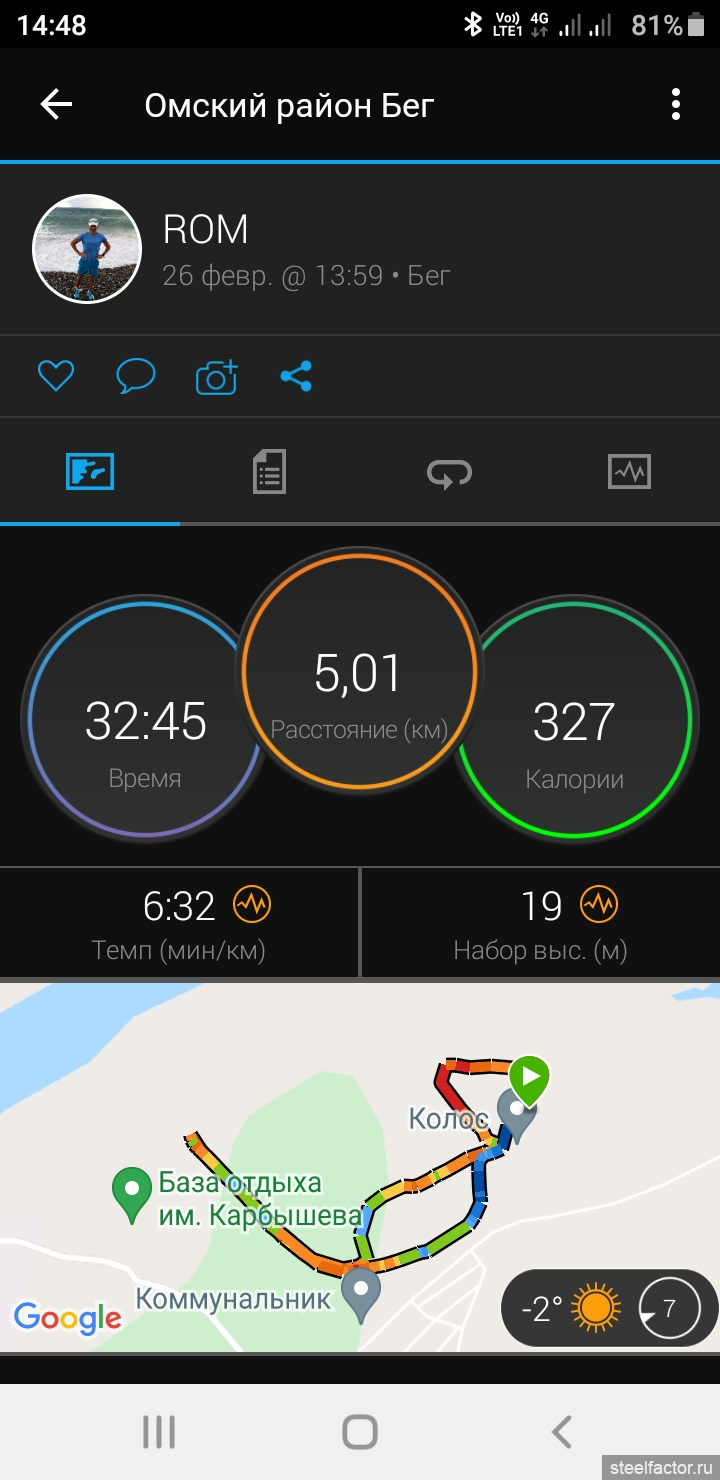The height and width of the screenshot is (1480, 720).
Task: Open comments for this activity
Action: coord(135,377)
